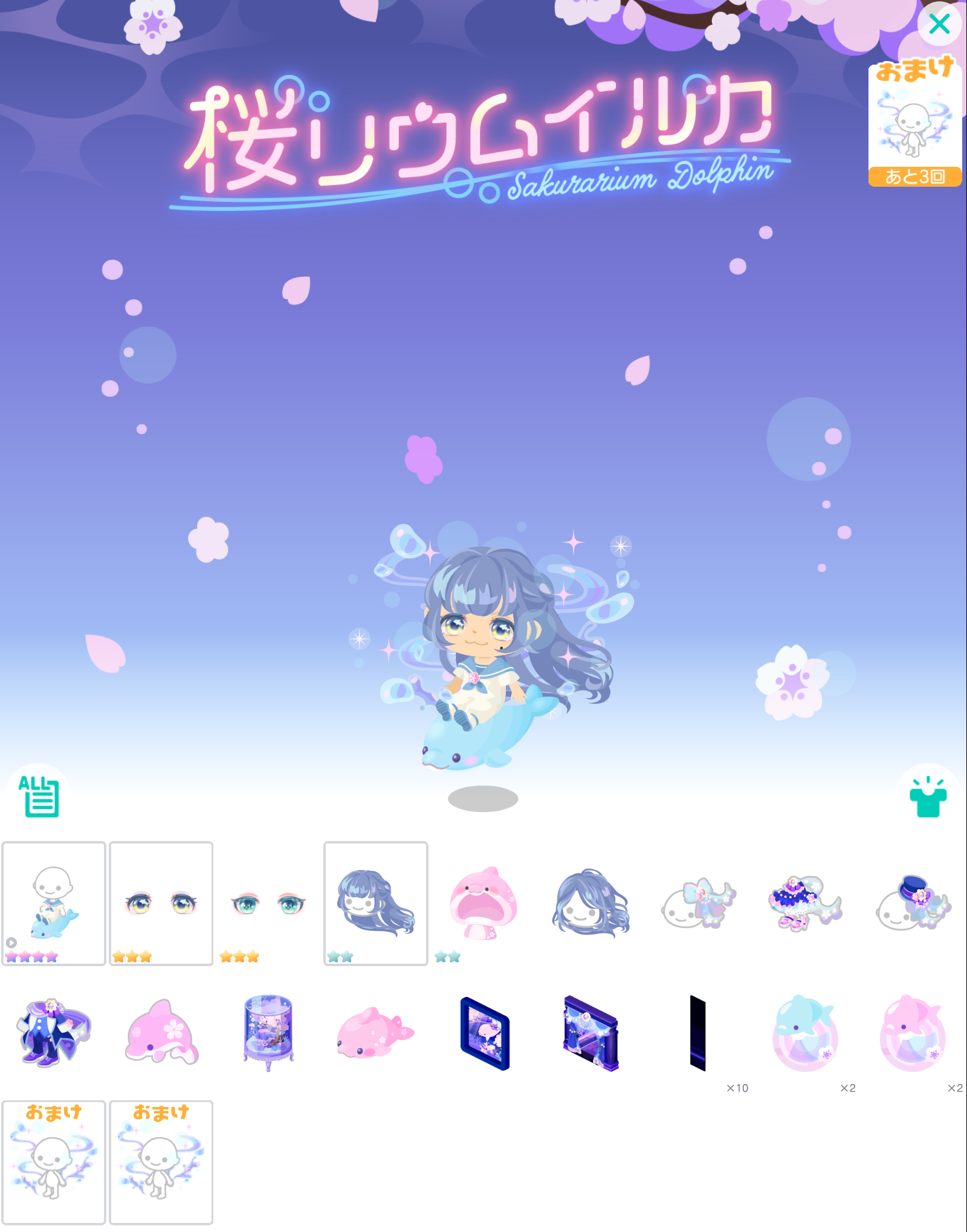The width and height of the screenshot is (967, 1232).
Task: Select the navy blue flower dress item
Action: point(805,903)
